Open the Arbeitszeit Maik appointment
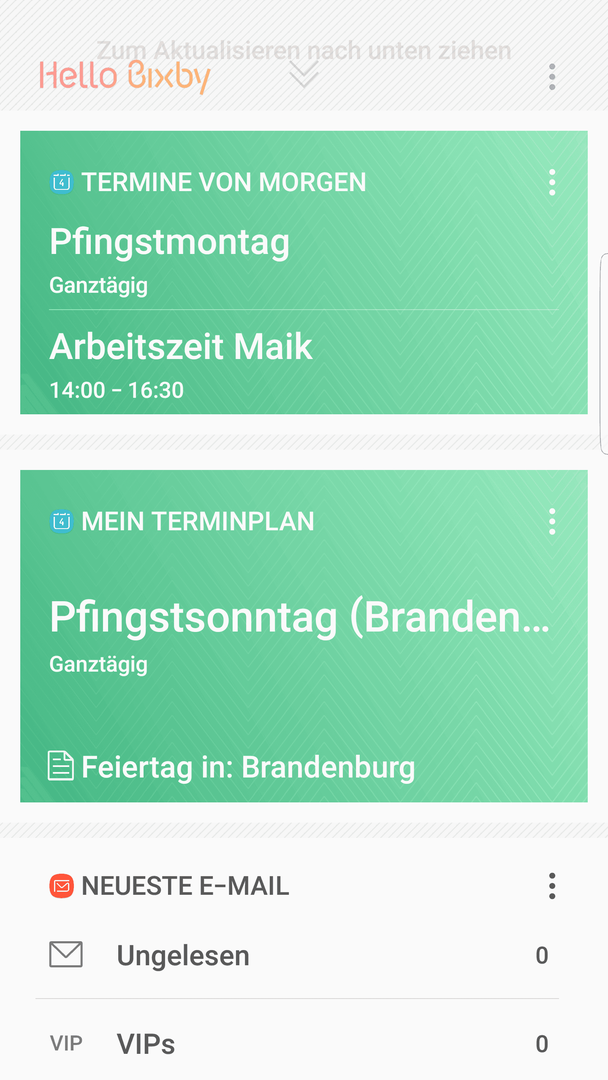608x1080 pixels. 304,363
